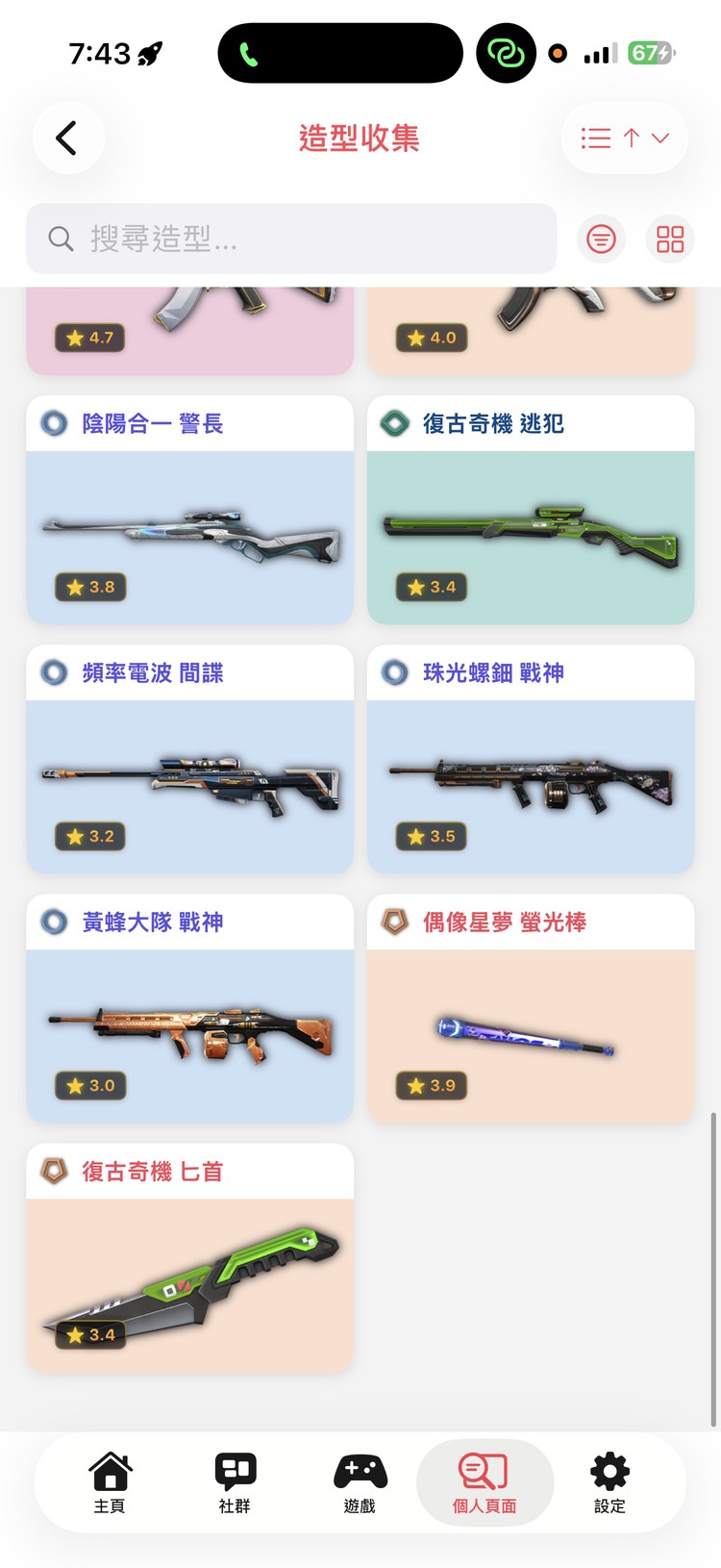Tap the blue rarity emblem on 陰陽合一 警長
Image resolution: width=721 pixels, height=1568 pixels.
coord(55,422)
